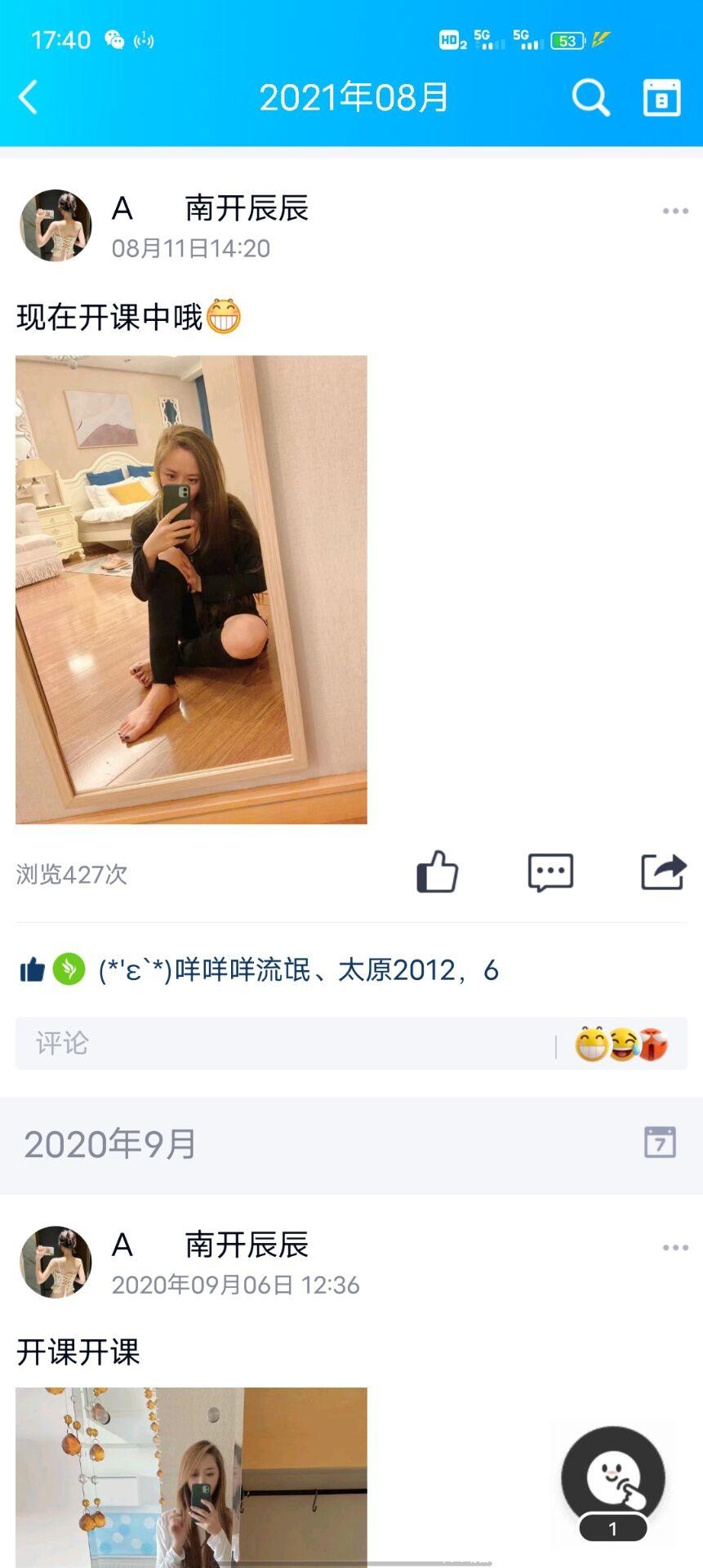Go back using the top-left arrow
703x1568 pixels.
pyautogui.click(x=29, y=98)
